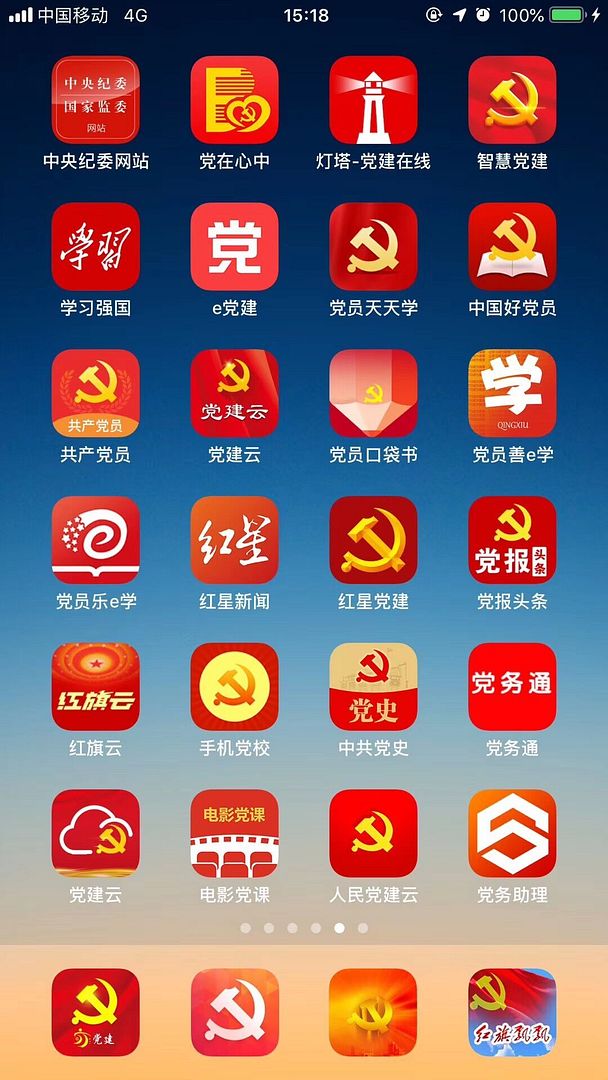The height and width of the screenshot is (1080, 608).
Task: Open the 手机党校 app
Action: pos(234,687)
